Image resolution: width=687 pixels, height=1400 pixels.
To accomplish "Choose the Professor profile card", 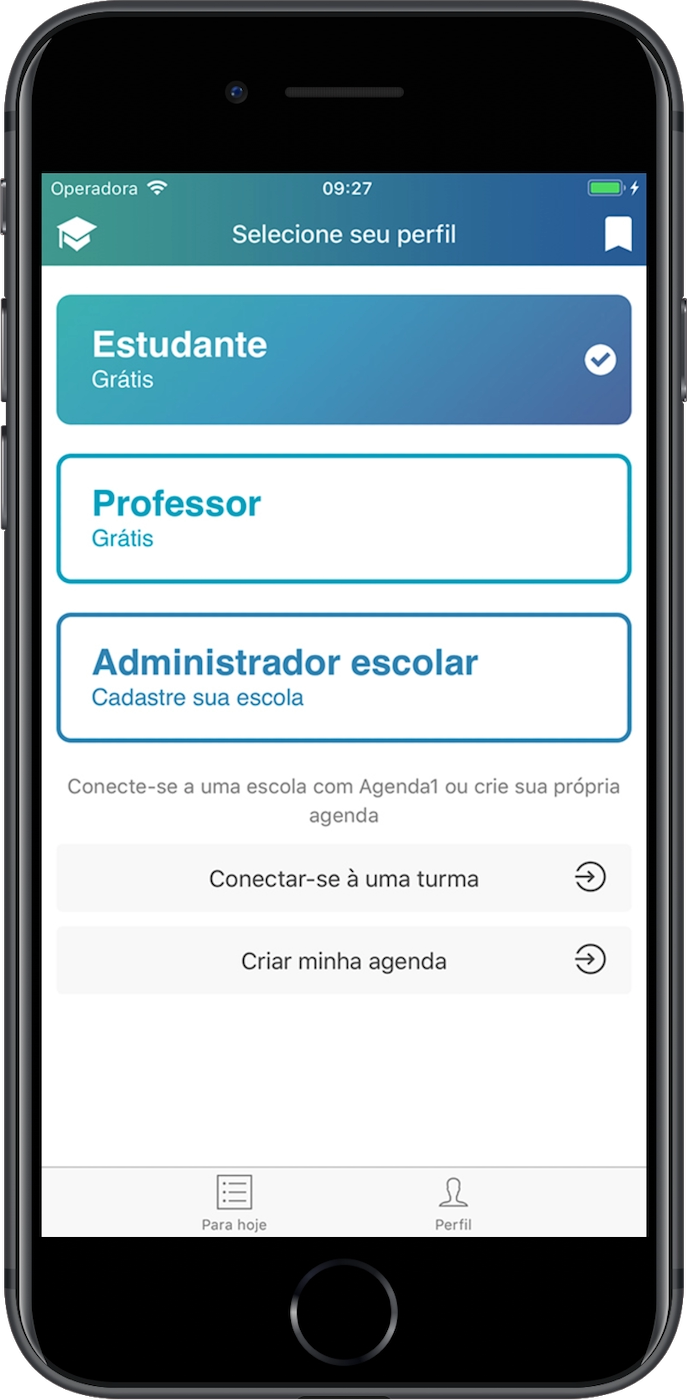I will click(344, 518).
